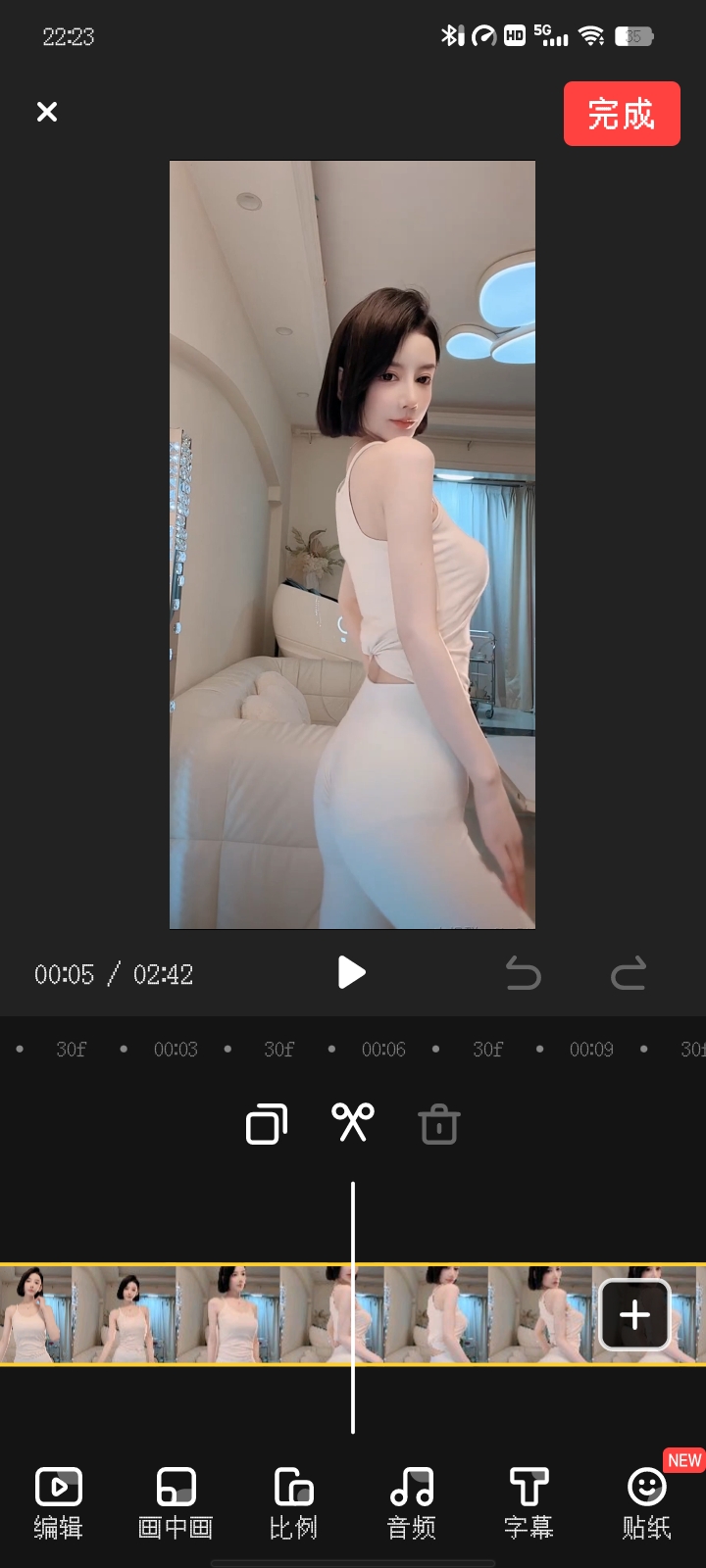Open the 编辑 tool
Viewport: 706px width, 1568px height.
59,1502
